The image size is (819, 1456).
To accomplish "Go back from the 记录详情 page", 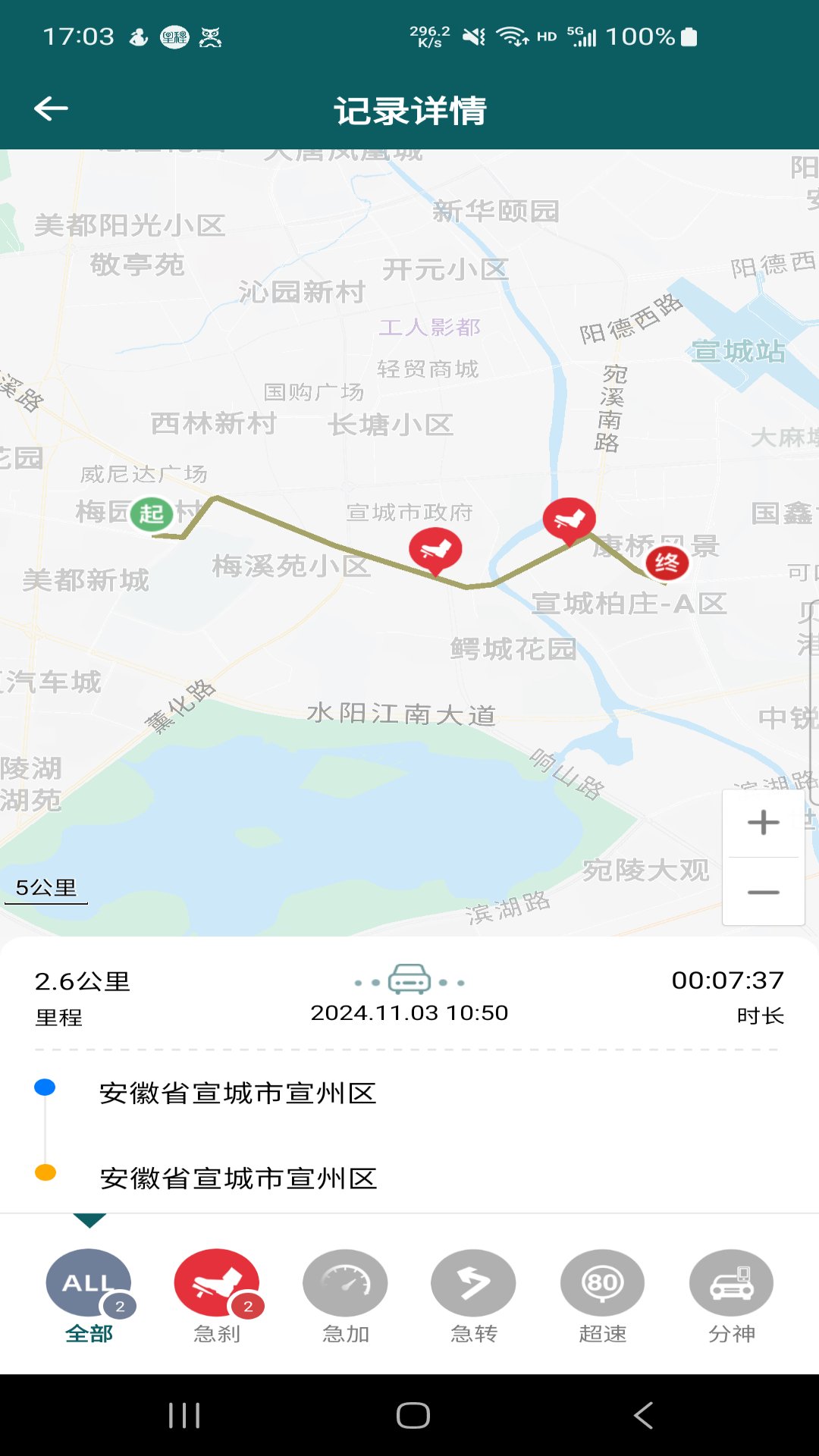I will [x=52, y=109].
